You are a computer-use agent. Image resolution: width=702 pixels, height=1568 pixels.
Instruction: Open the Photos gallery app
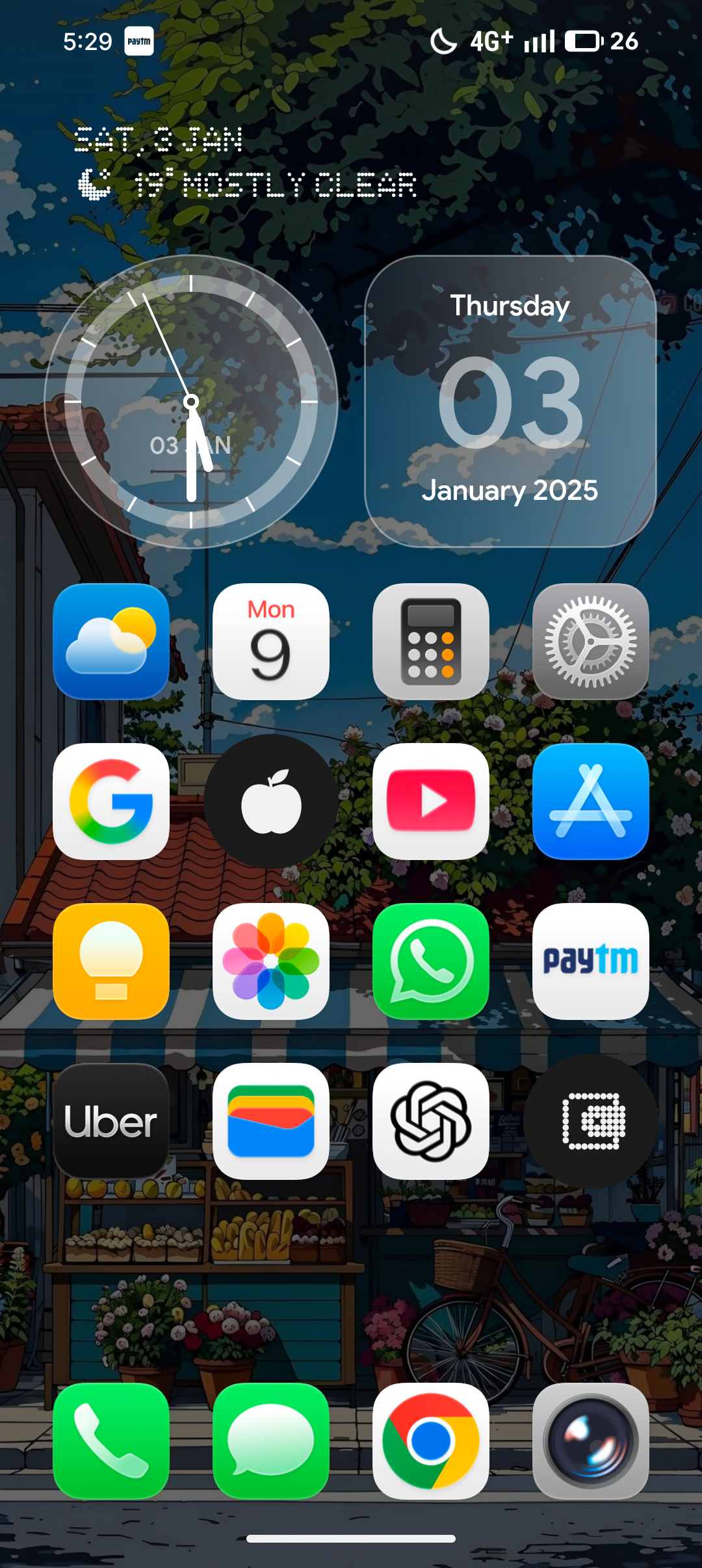pos(271,961)
